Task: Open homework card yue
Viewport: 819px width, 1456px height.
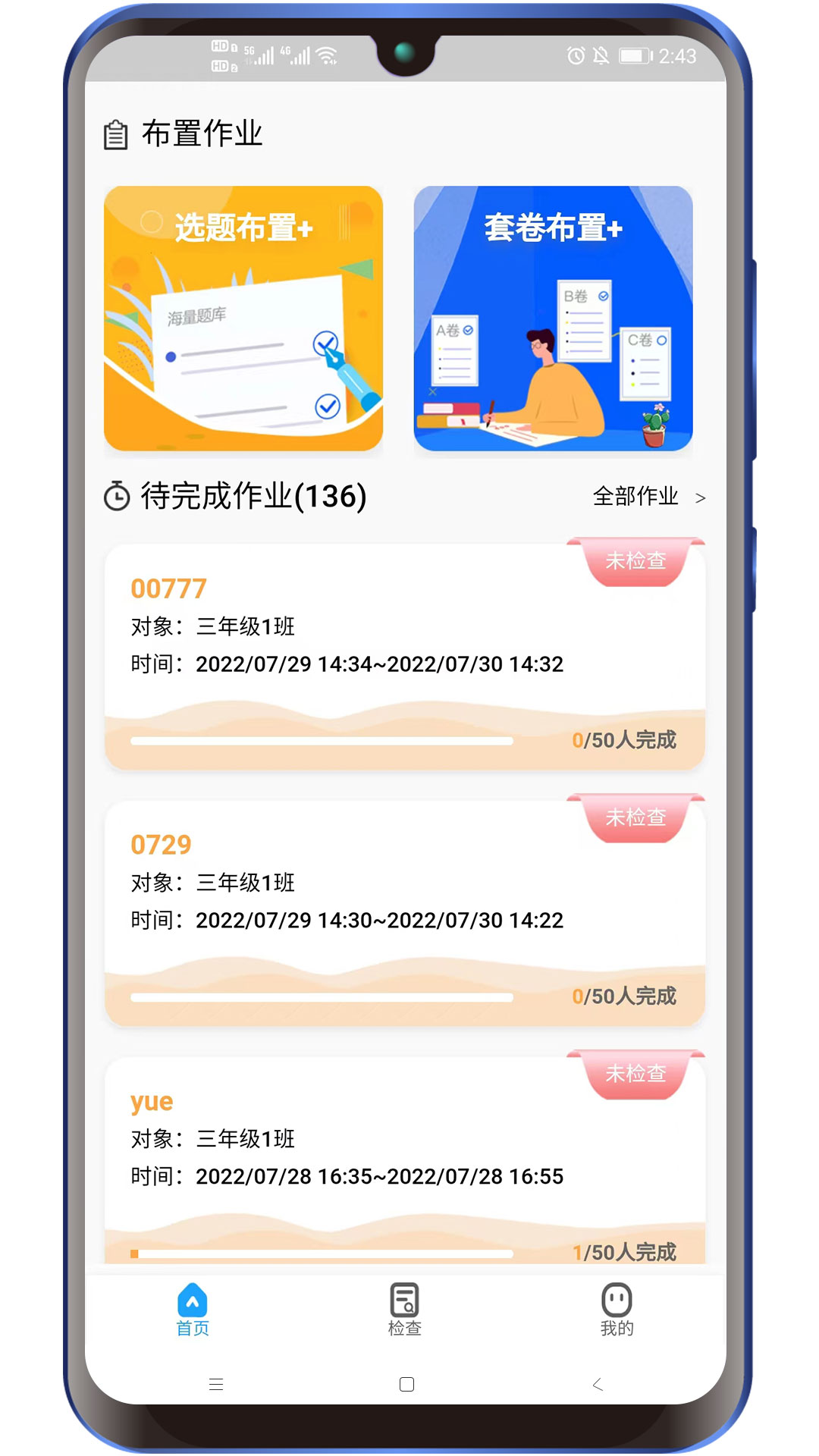Action: [x=404, y=1160]
